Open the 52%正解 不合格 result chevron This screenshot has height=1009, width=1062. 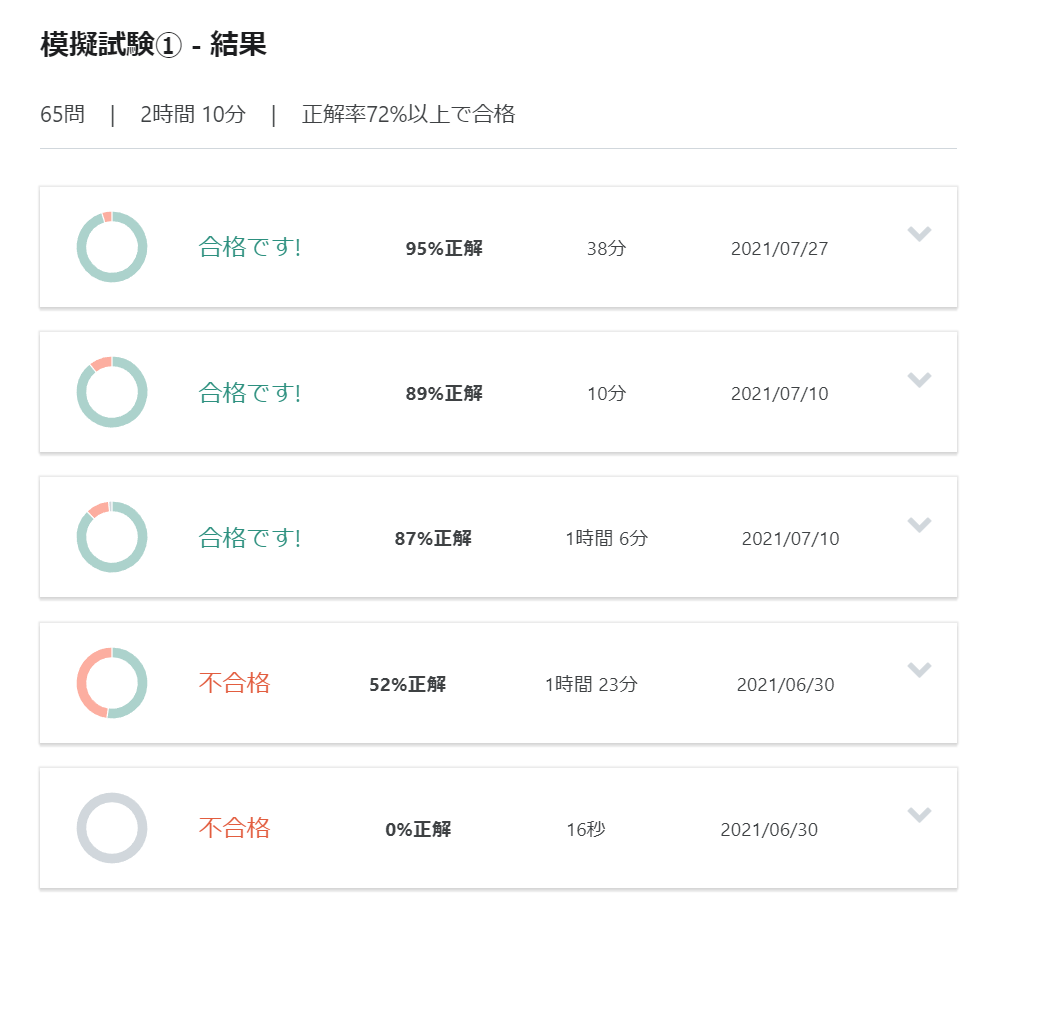919,670
